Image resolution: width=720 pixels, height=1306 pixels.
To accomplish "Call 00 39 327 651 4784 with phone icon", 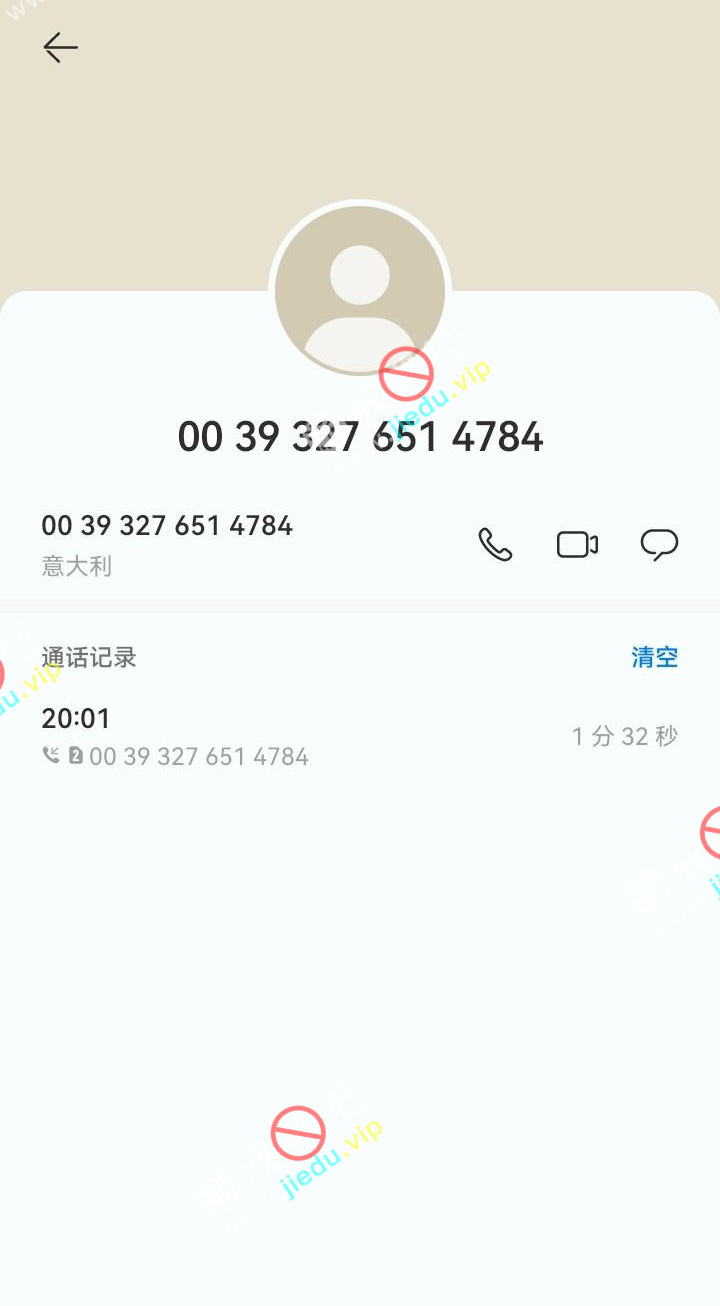I will point(495,545).
